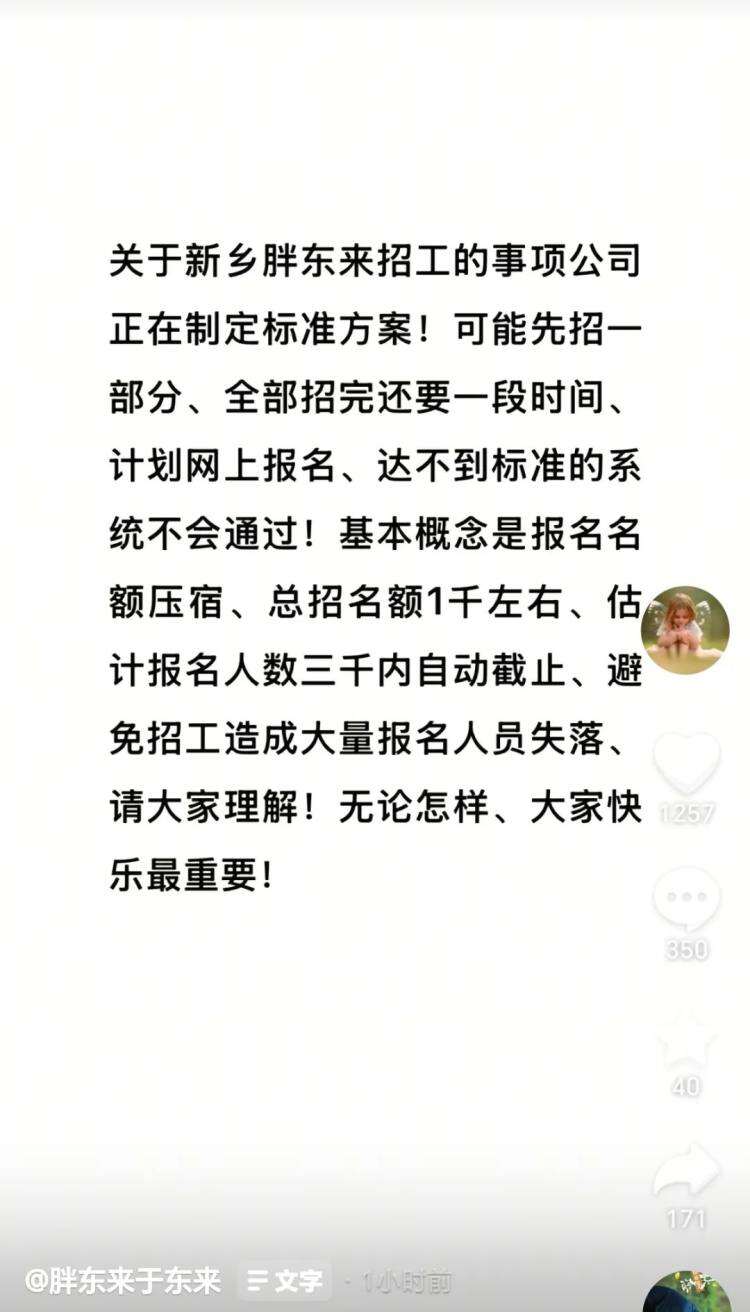Image resolution: width=750 pixels, height=1312 pixels.
Task: Like this post with the heart
Action: (x=686, y=765)
